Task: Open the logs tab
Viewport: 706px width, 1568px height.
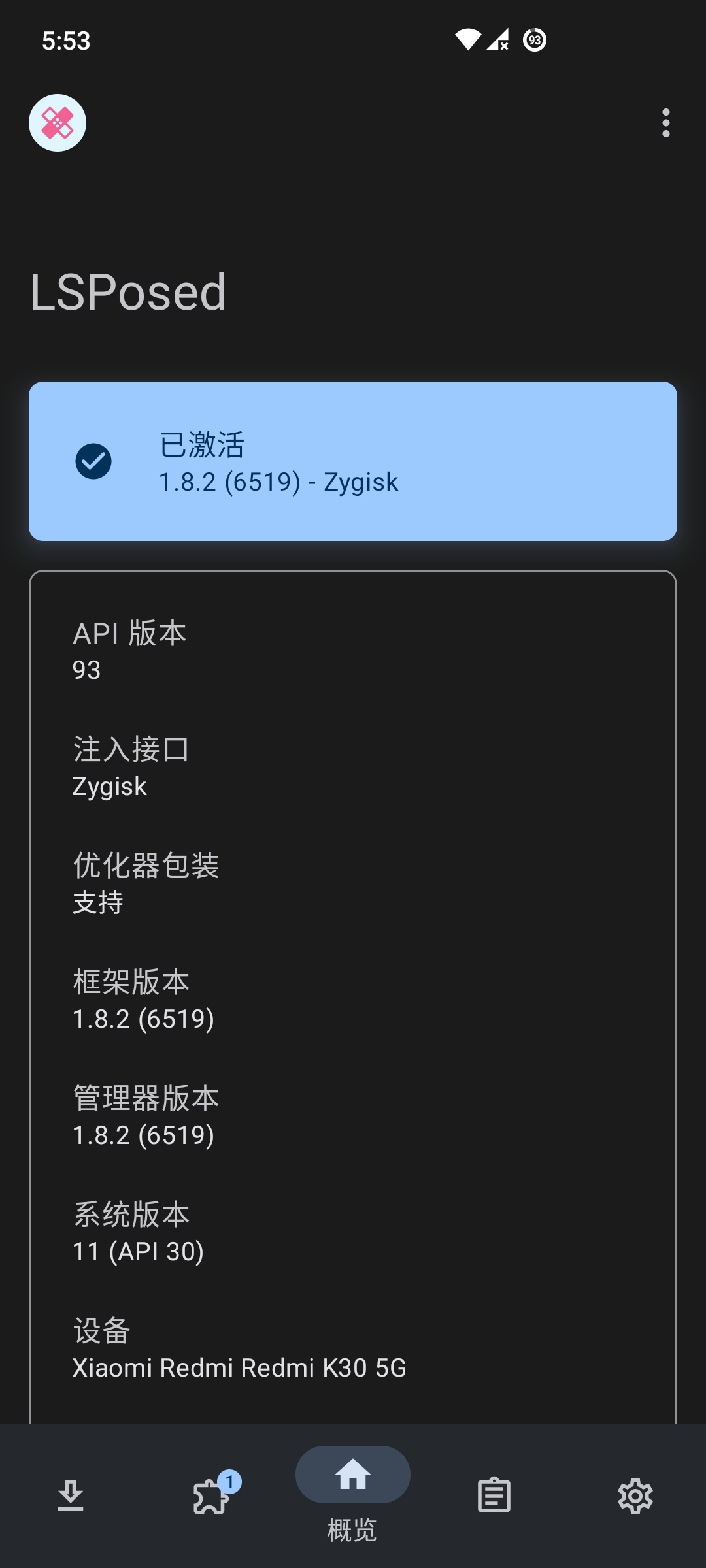Action: point(494,1495)
